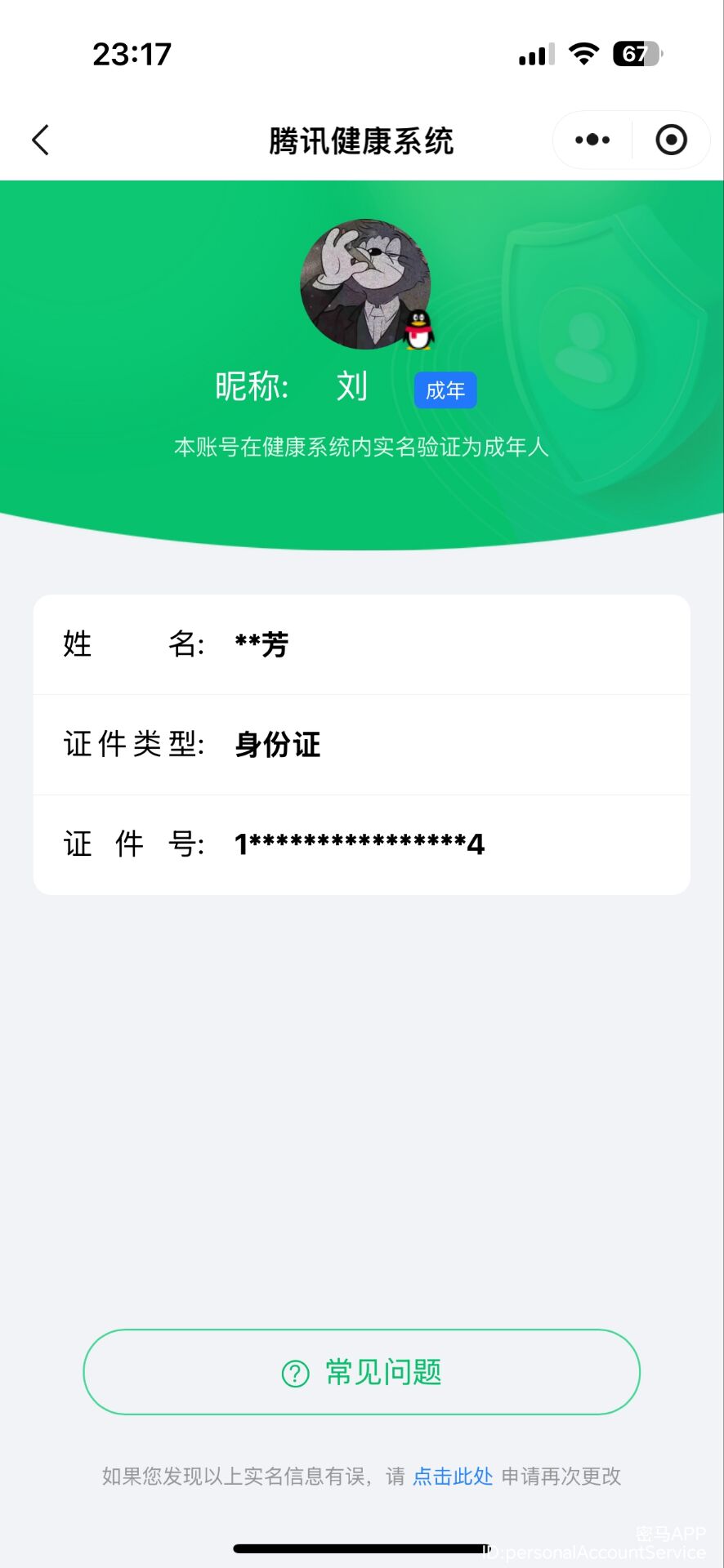This screenshot has width=724, height=1568.
Task: Tap the 点击此处 link to change info
Action: tap(452, 1476)
